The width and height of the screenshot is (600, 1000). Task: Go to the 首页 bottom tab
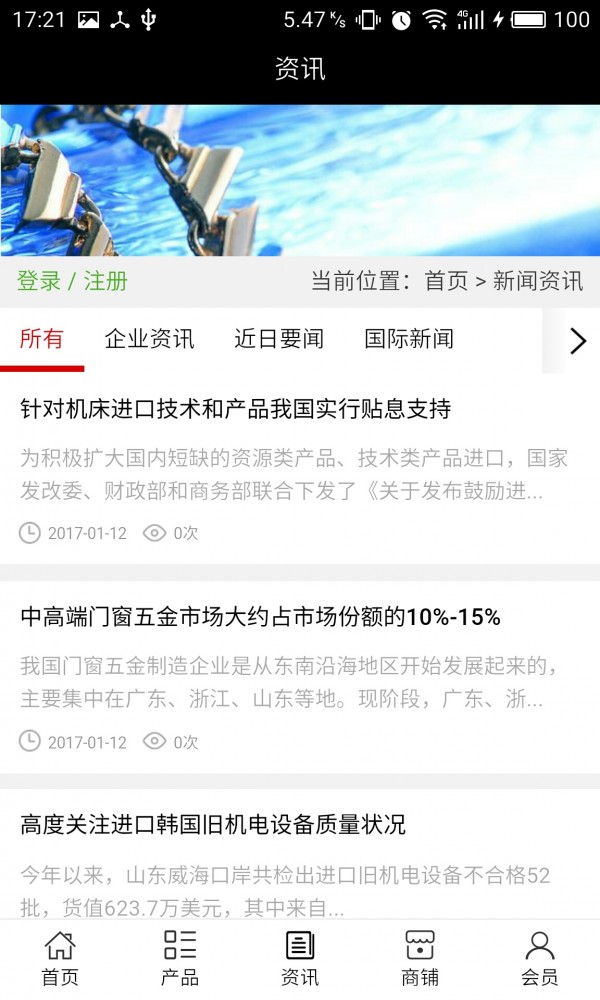[x=60, y=958]
